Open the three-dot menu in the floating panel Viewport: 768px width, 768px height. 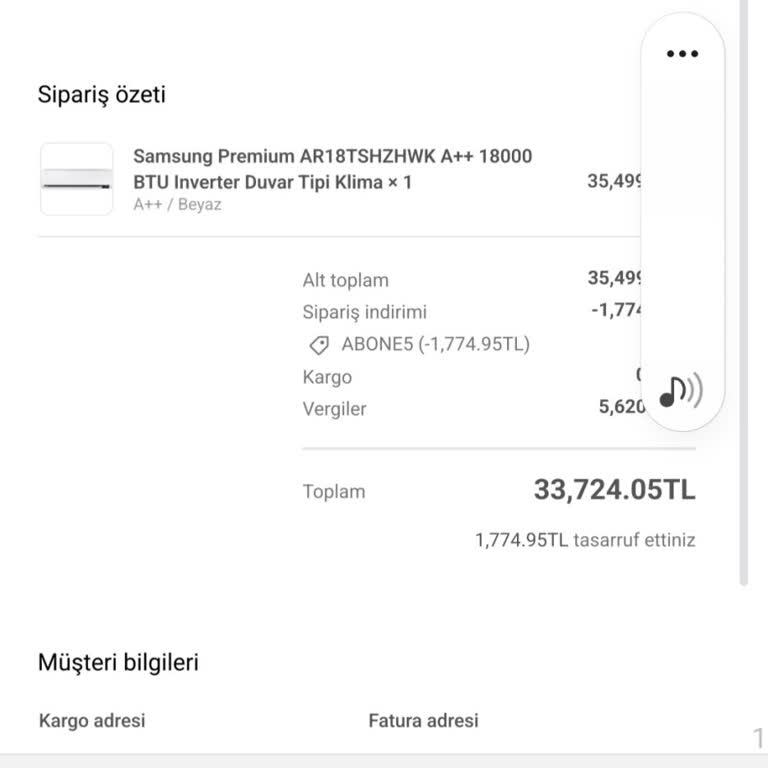682,54
